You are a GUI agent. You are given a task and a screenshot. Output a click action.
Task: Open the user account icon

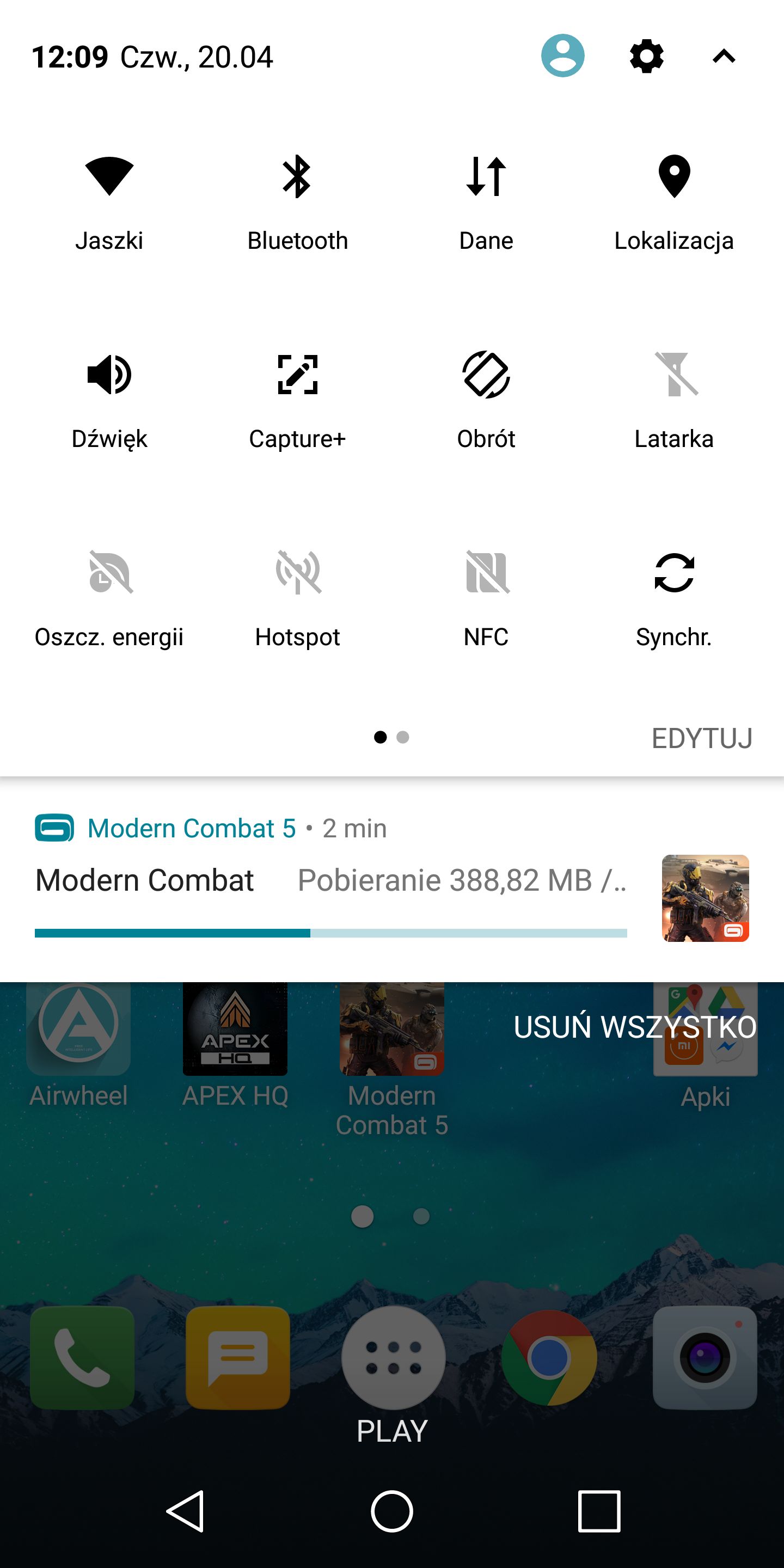[x=562, y=56]
